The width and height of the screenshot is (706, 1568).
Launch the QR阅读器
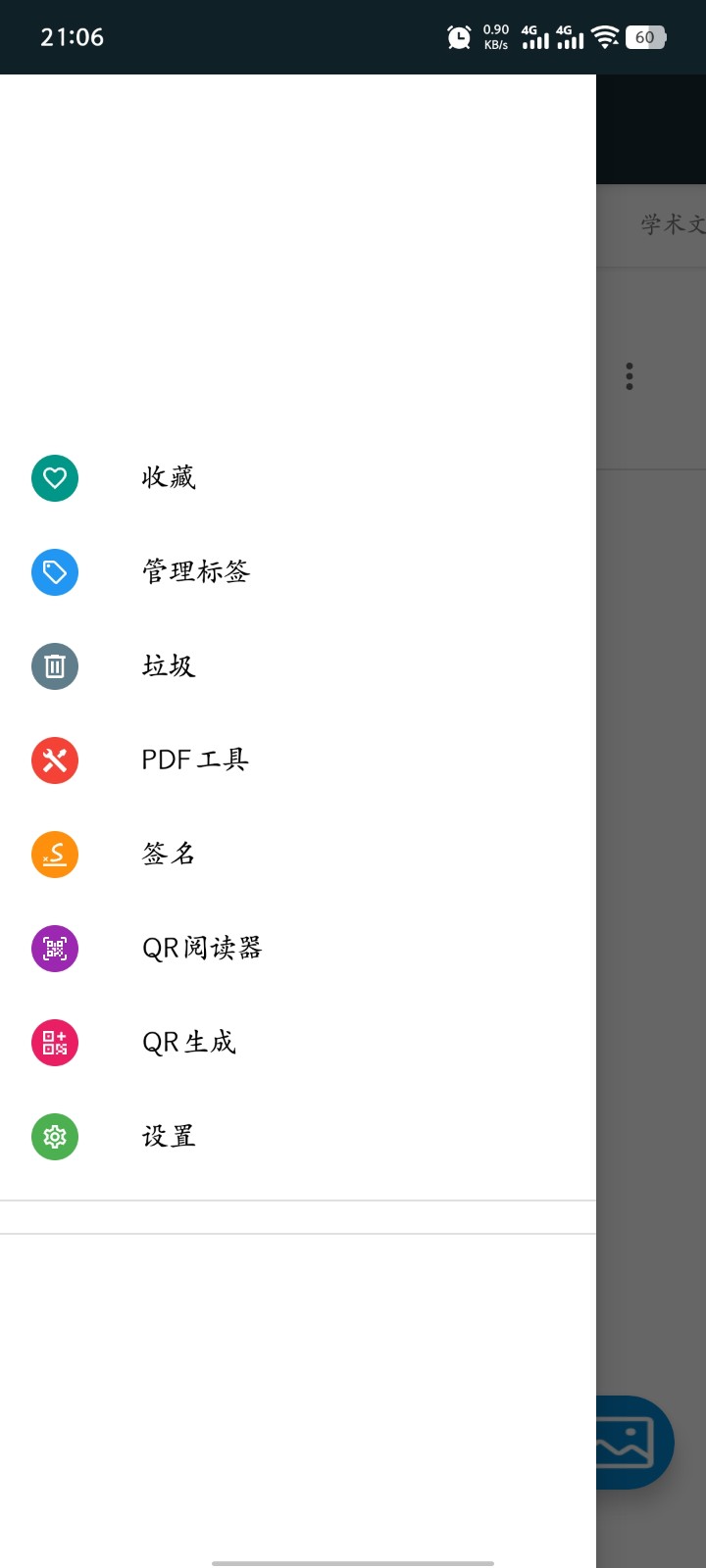click(298, 949)
